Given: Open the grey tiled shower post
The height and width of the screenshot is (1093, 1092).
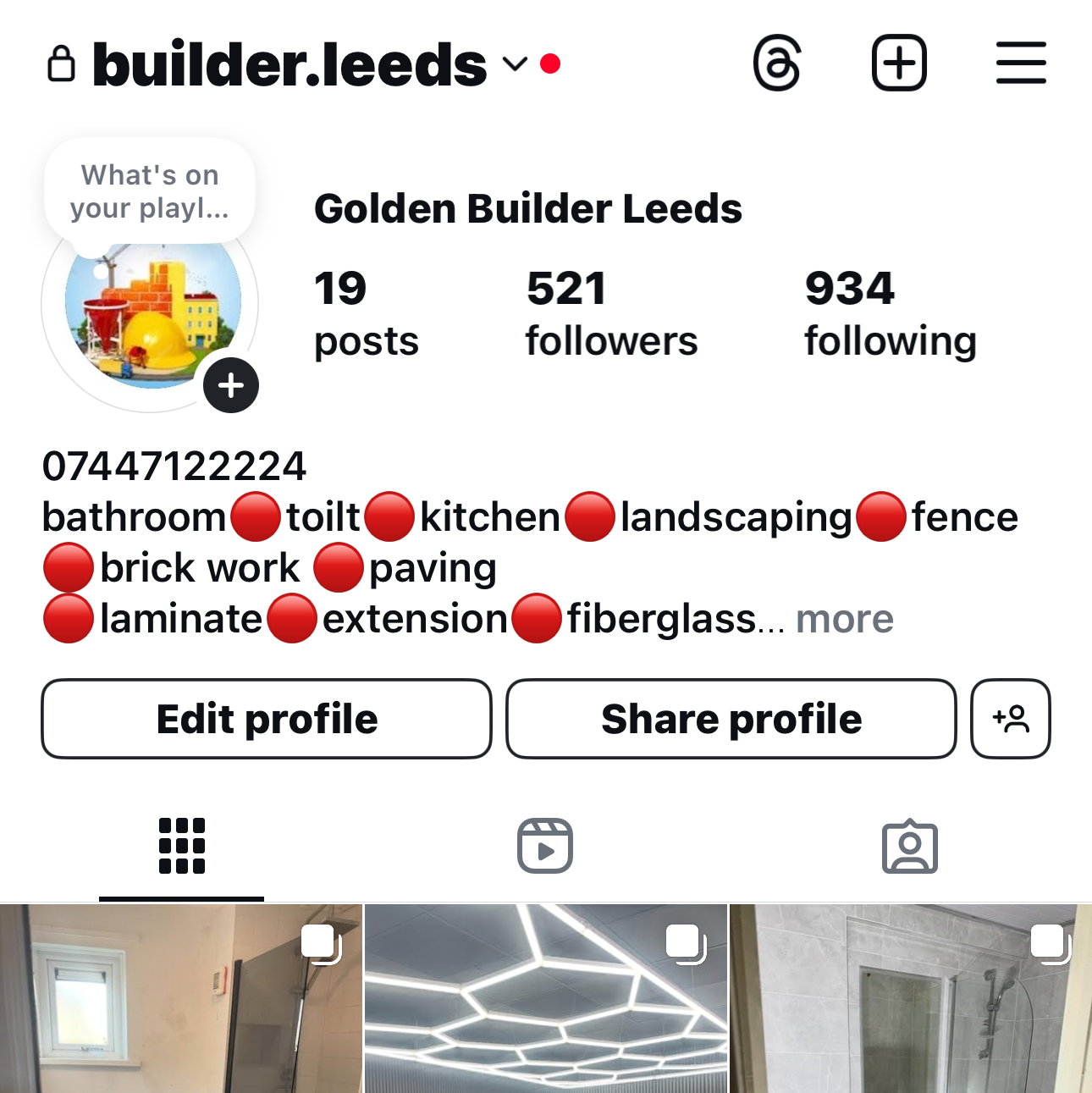Looking at the screenshot, I should point(910,999).
